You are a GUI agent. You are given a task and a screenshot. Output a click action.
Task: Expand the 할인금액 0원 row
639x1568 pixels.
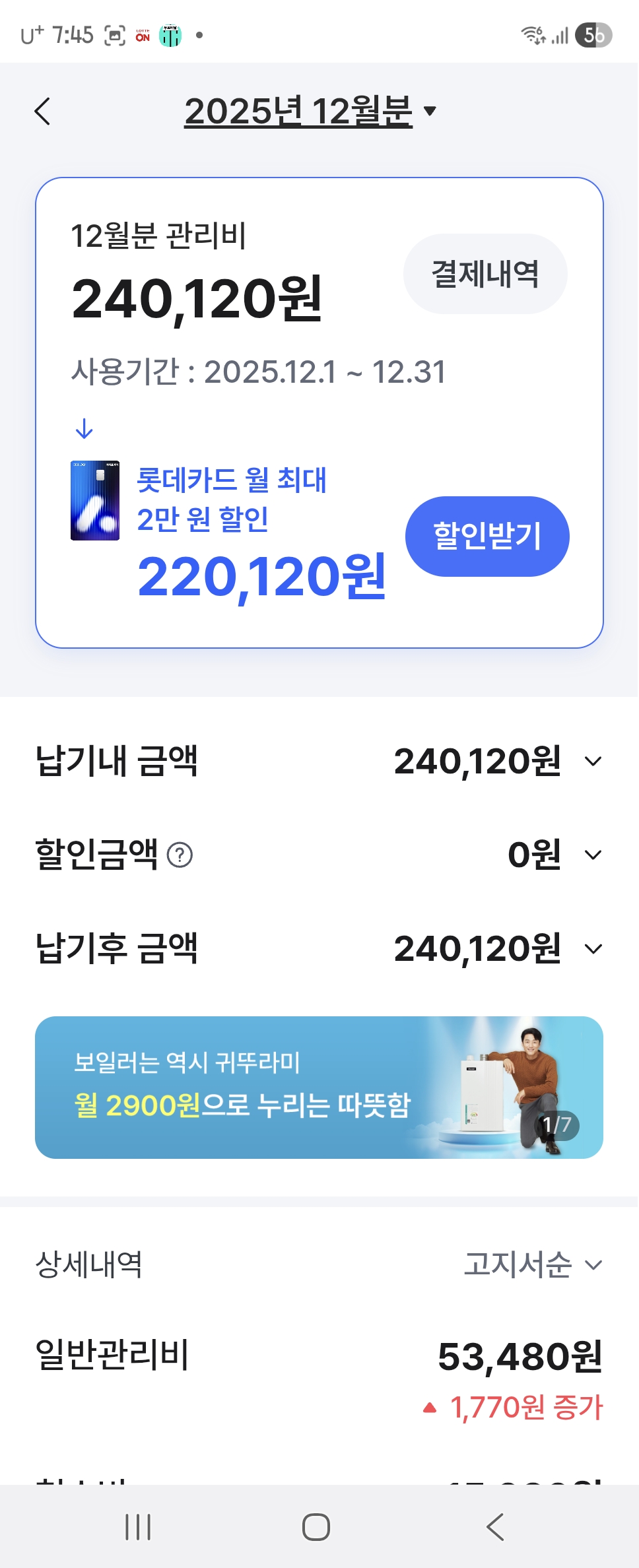(593, 855)
